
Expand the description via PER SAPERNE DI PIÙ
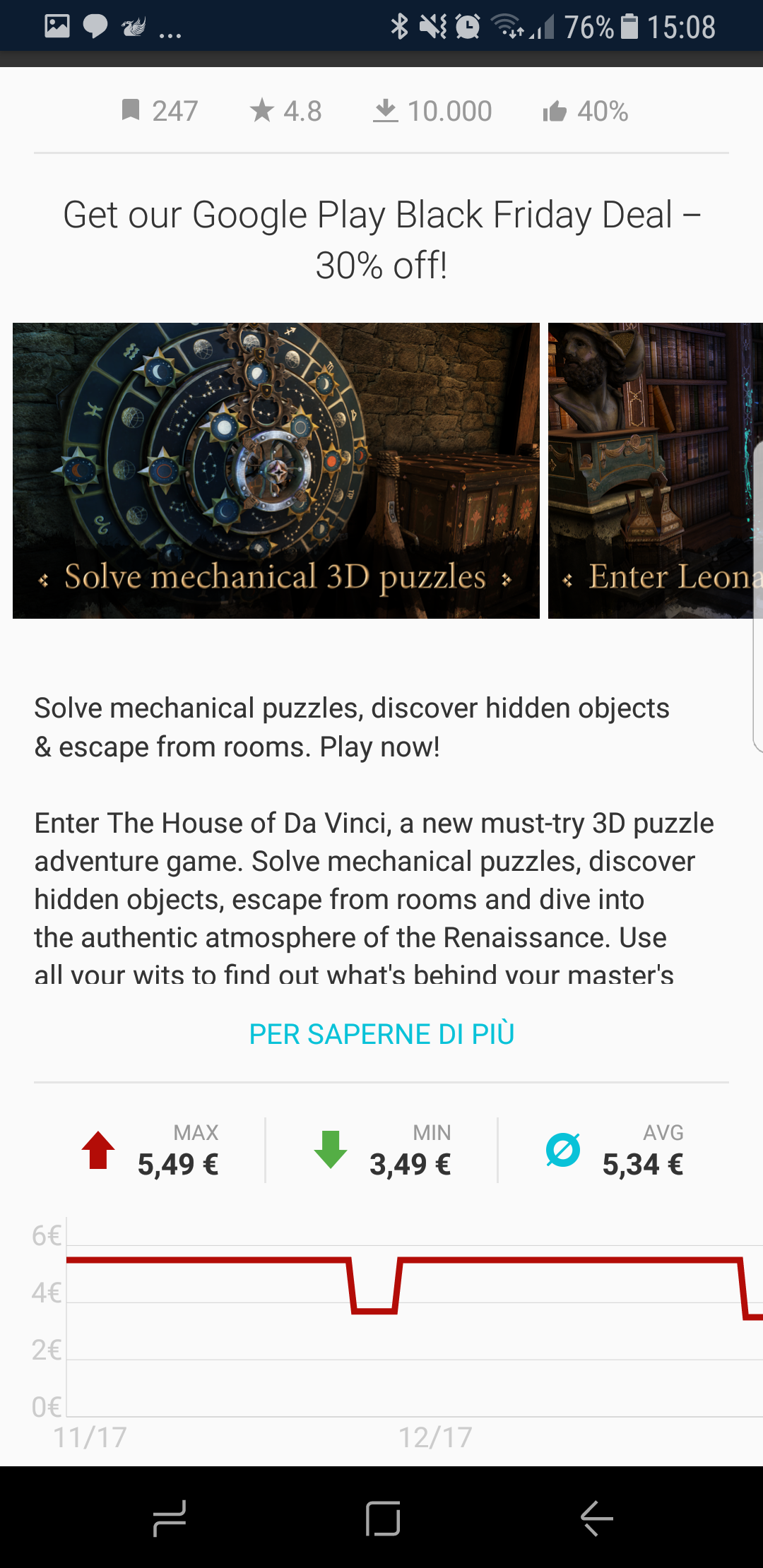click(381, 1033)
